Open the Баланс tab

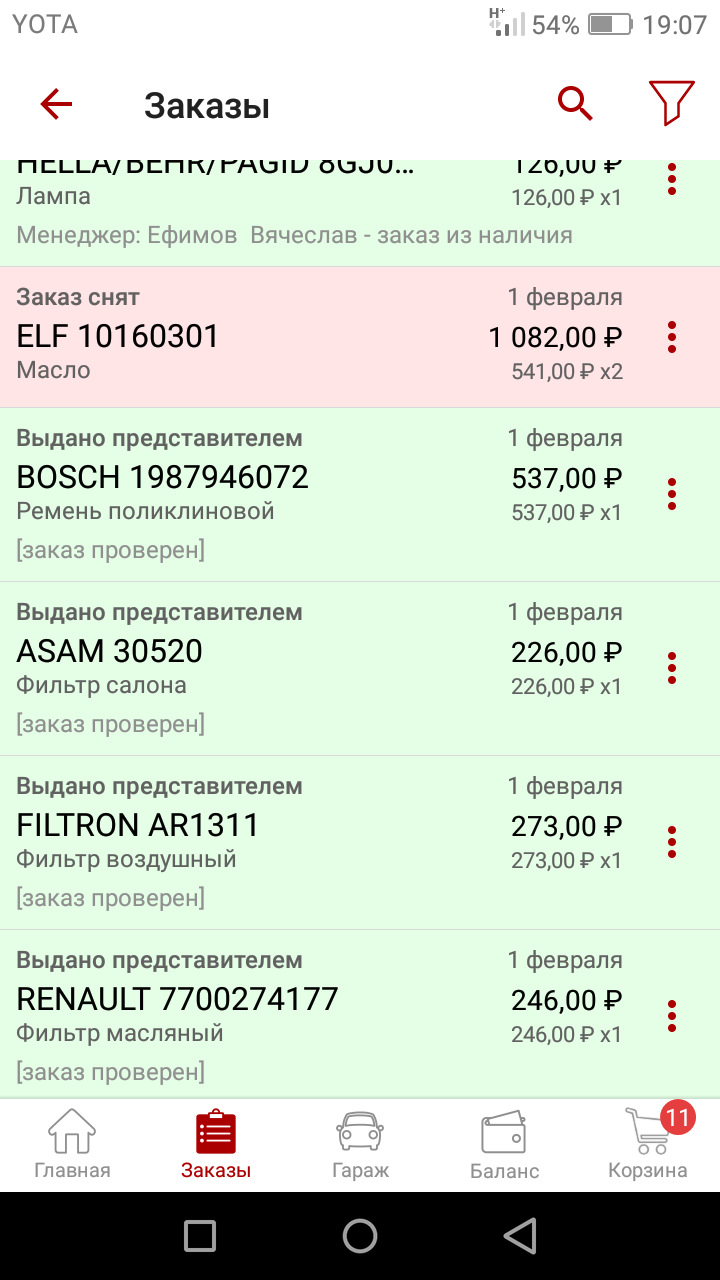coord(504,1145)
